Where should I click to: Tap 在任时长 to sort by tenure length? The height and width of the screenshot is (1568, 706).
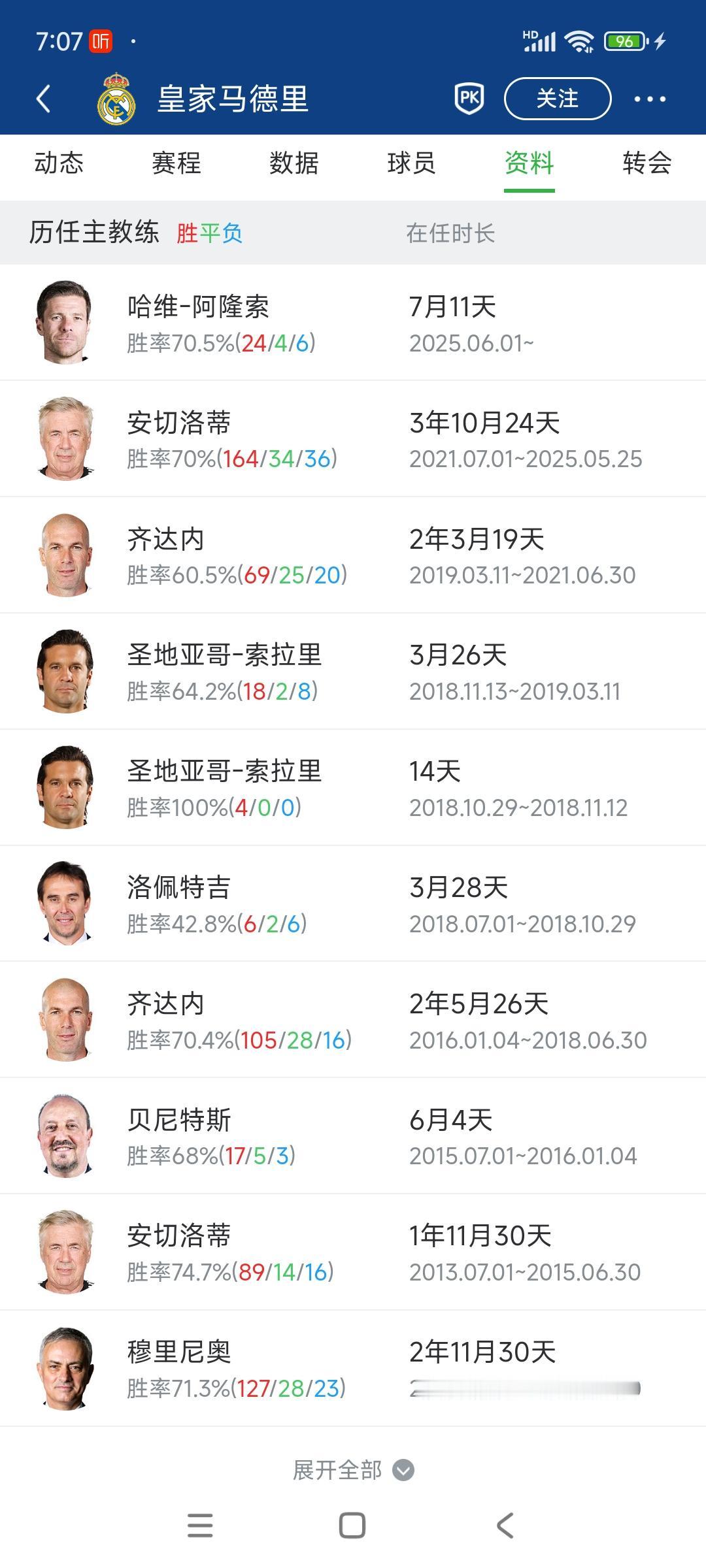[x=450, y=234]
